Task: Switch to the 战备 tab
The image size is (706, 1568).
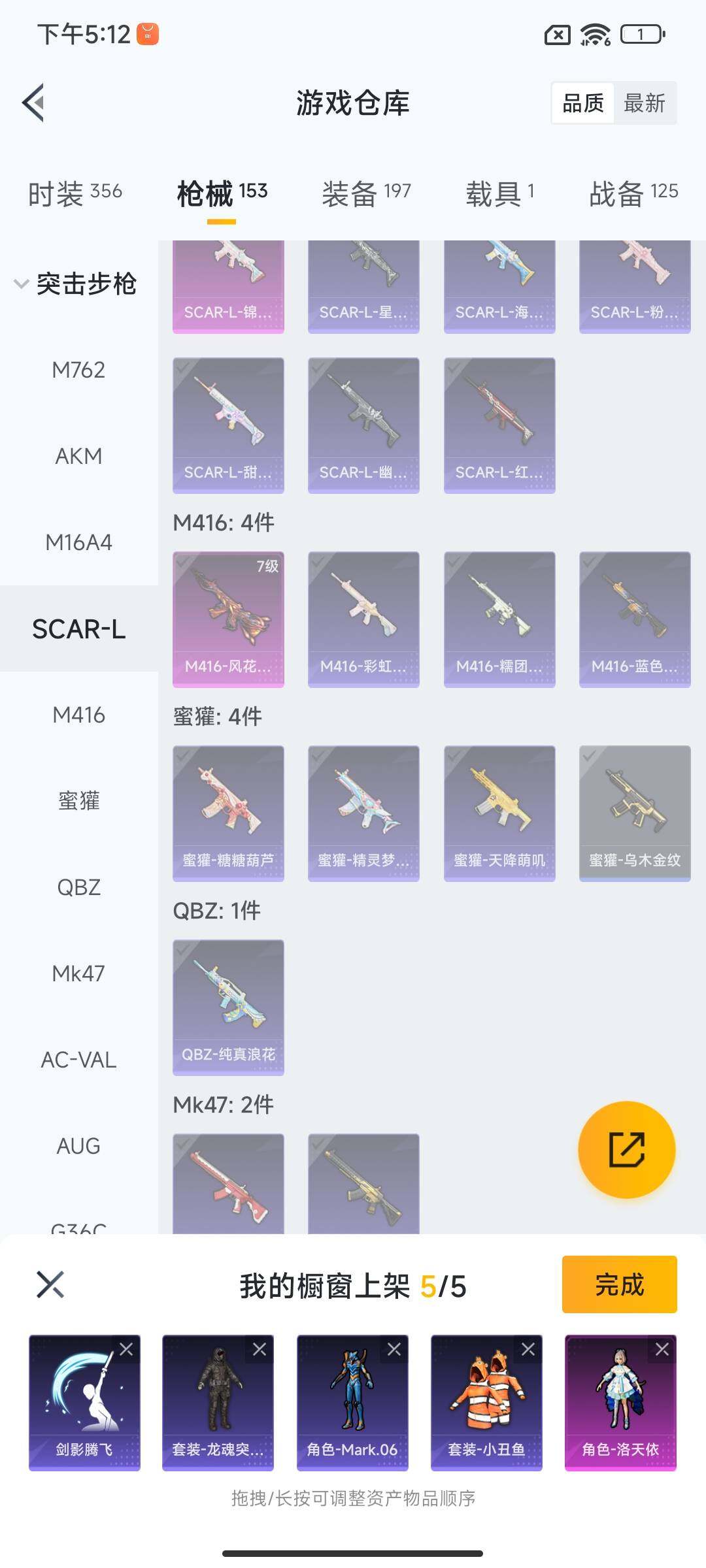Action: [633, 193]
